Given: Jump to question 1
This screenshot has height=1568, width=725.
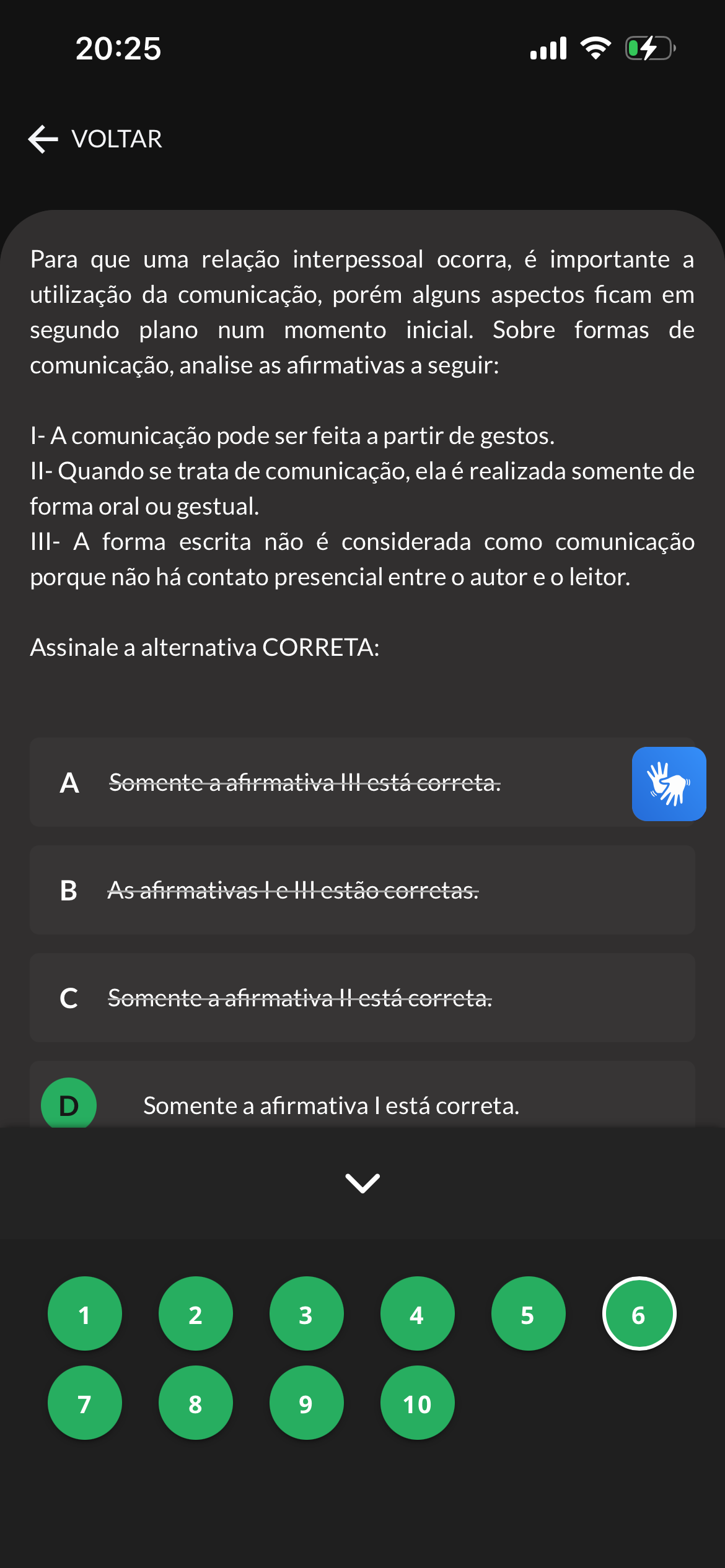Looking at the screenshot, I should (85, 1313).
